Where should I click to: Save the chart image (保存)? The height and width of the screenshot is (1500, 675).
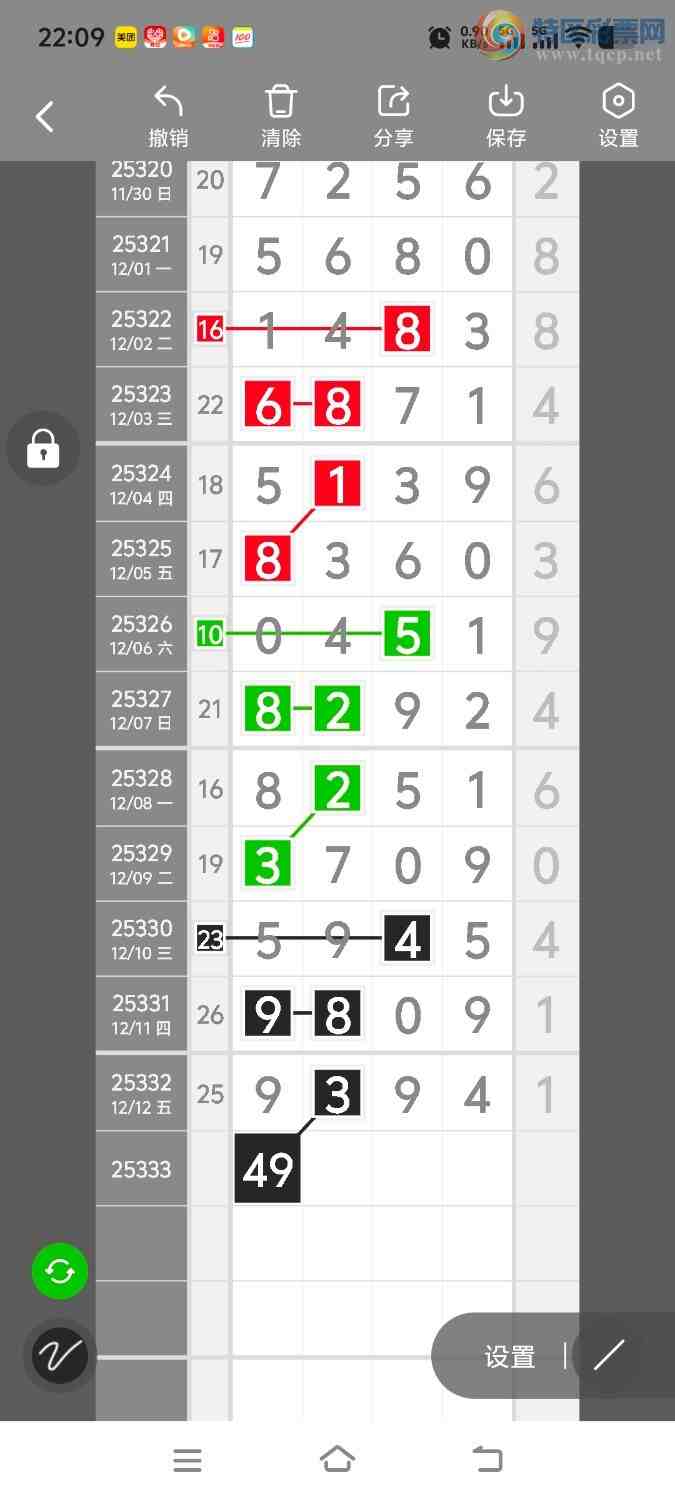pos(506,116)
